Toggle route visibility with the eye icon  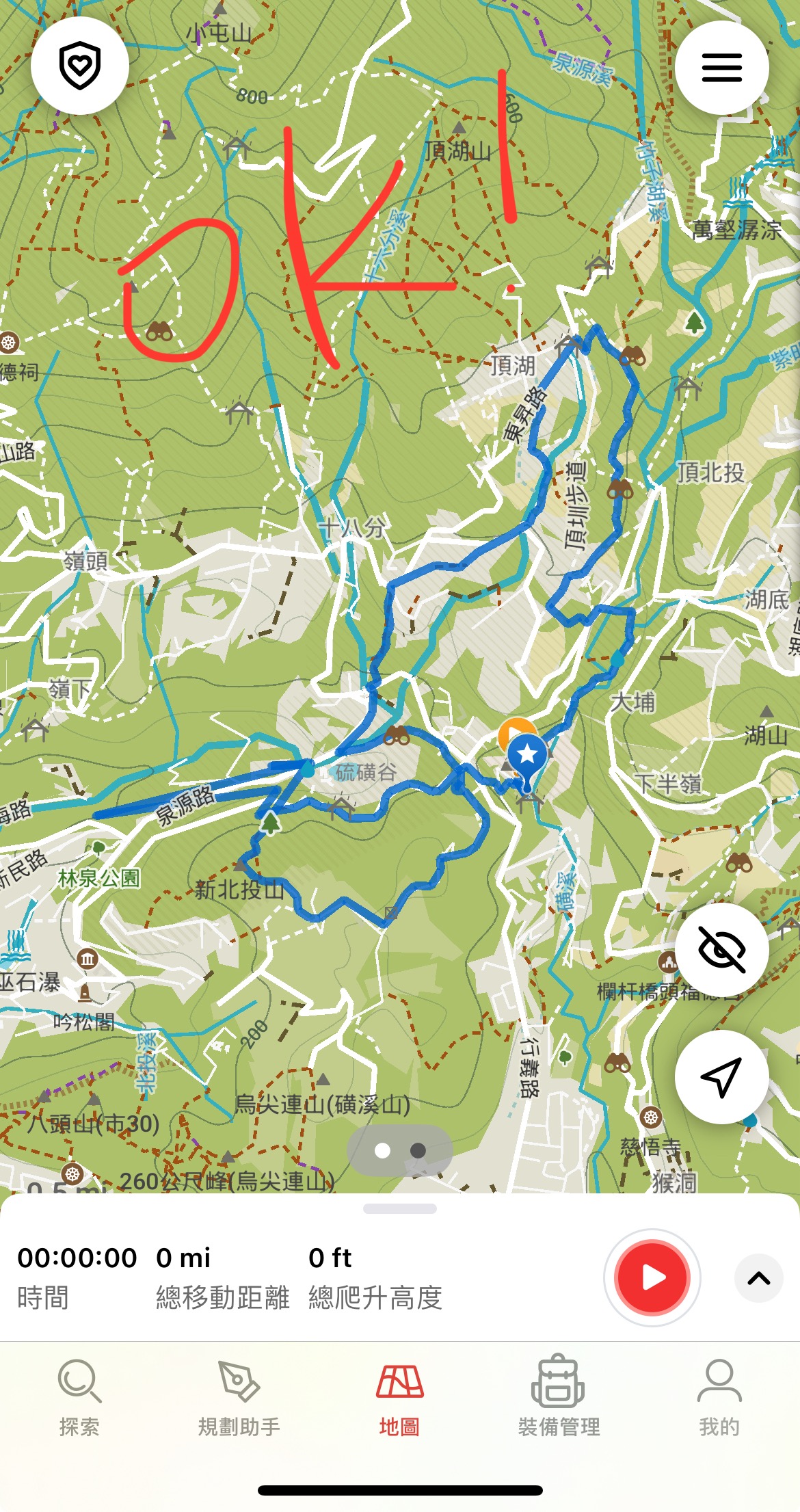pos(721,949)
